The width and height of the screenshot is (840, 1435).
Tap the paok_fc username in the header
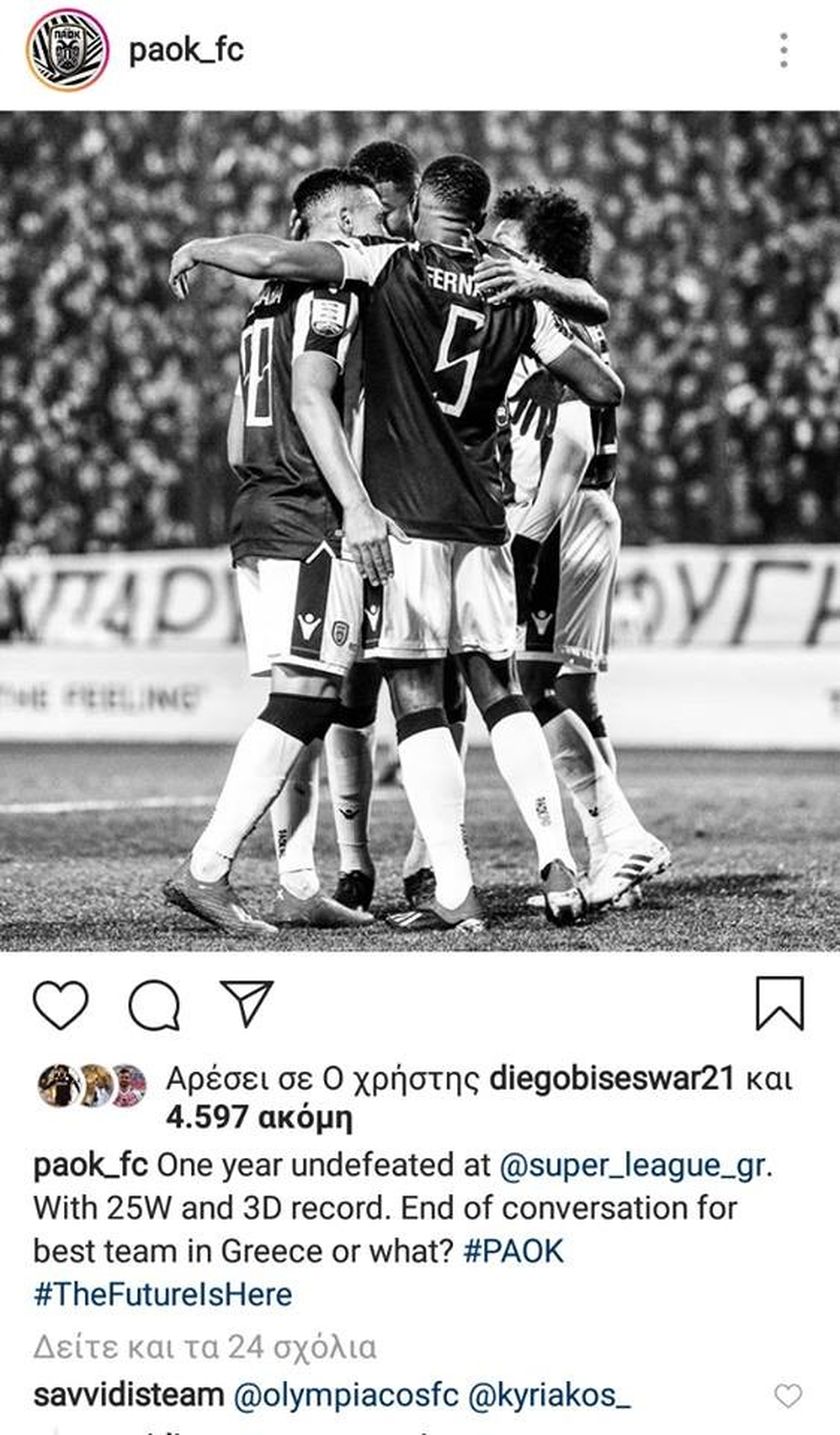(186, 50)
